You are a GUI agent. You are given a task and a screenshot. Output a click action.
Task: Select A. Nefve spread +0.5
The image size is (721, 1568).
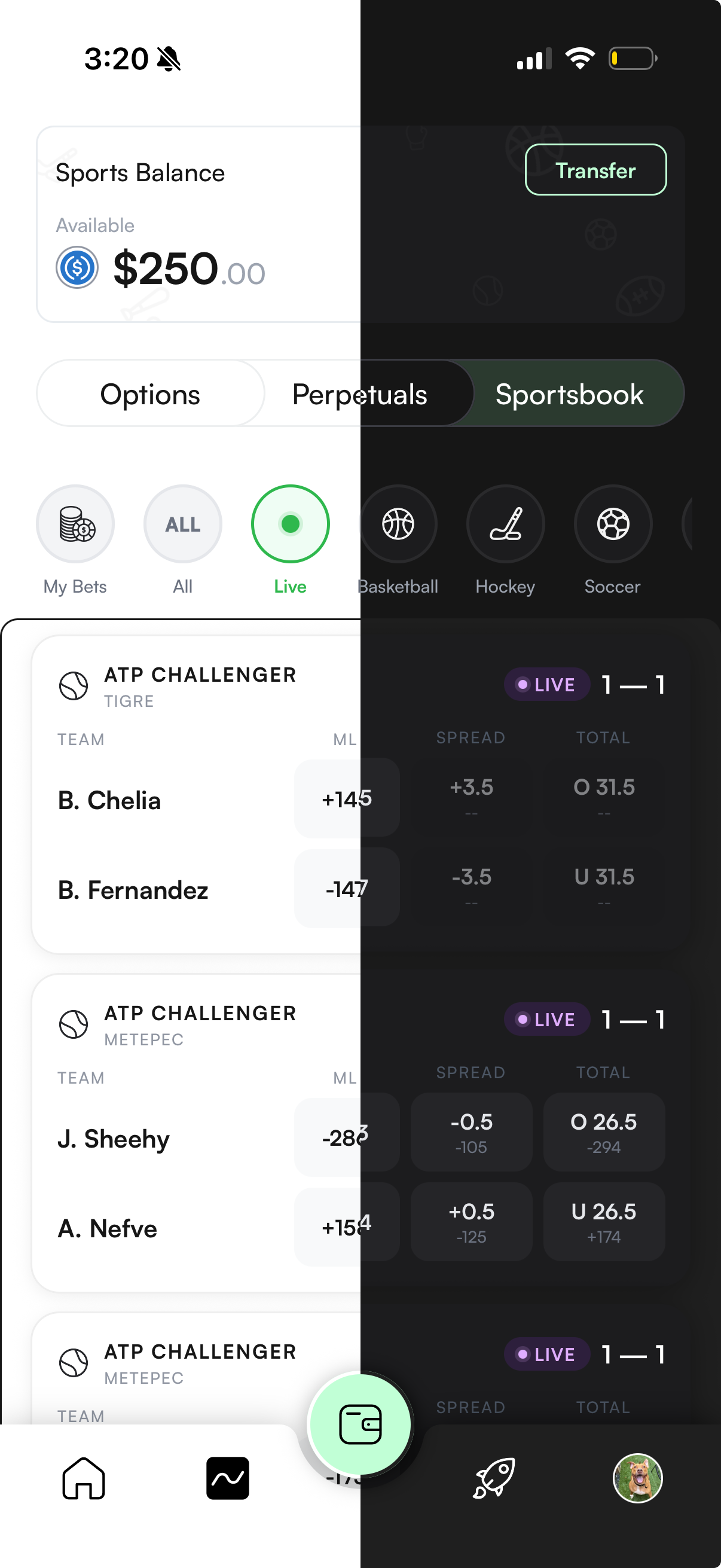pyautogui.click(x=472, y=1222)
